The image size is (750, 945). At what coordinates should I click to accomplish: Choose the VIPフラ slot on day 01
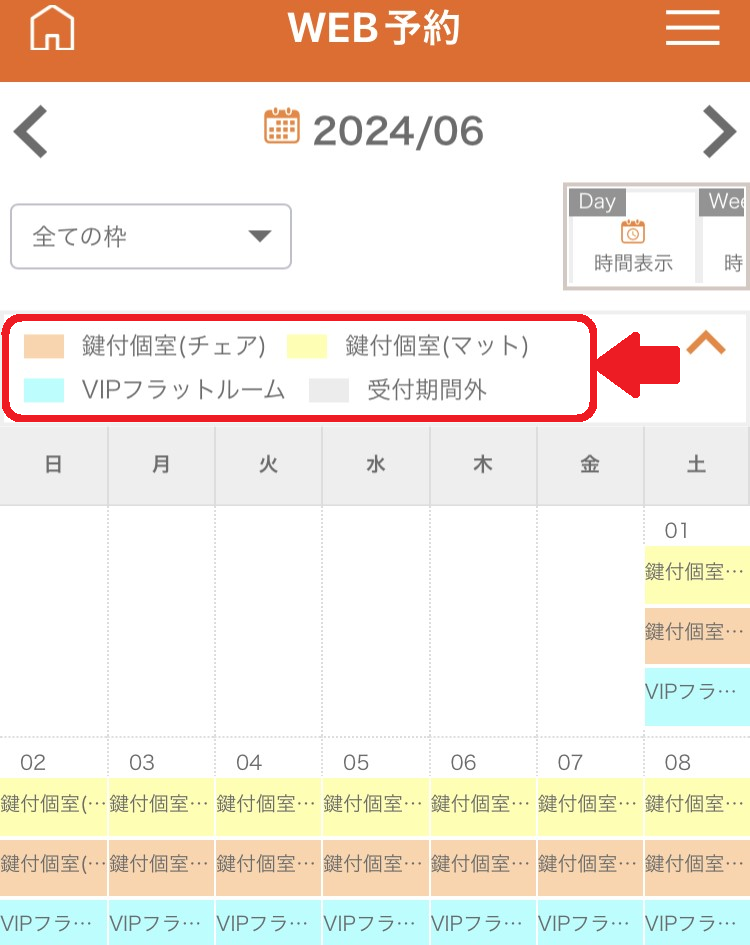697,696
